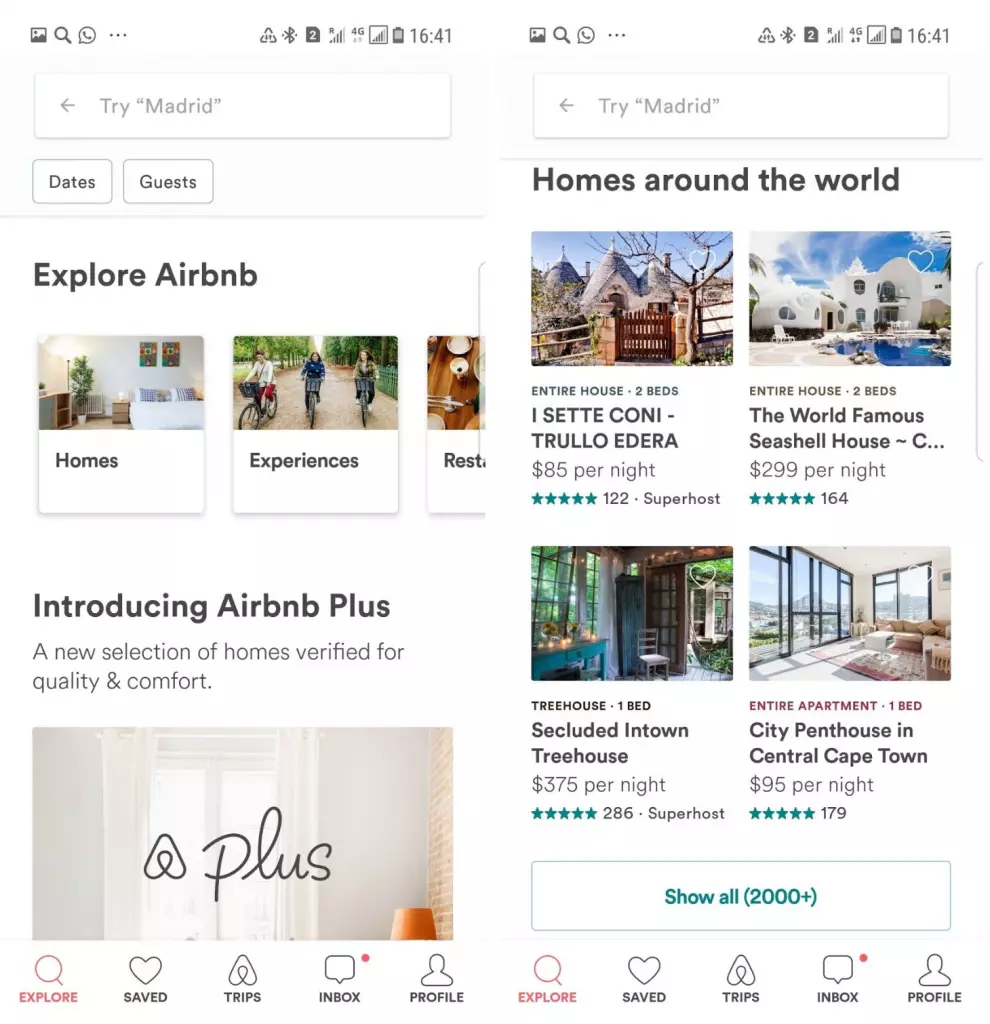The image size is (990, 1024).
Task: Open the I SETTE CONI Trullo Edera listing
Action: click(631, 299)
